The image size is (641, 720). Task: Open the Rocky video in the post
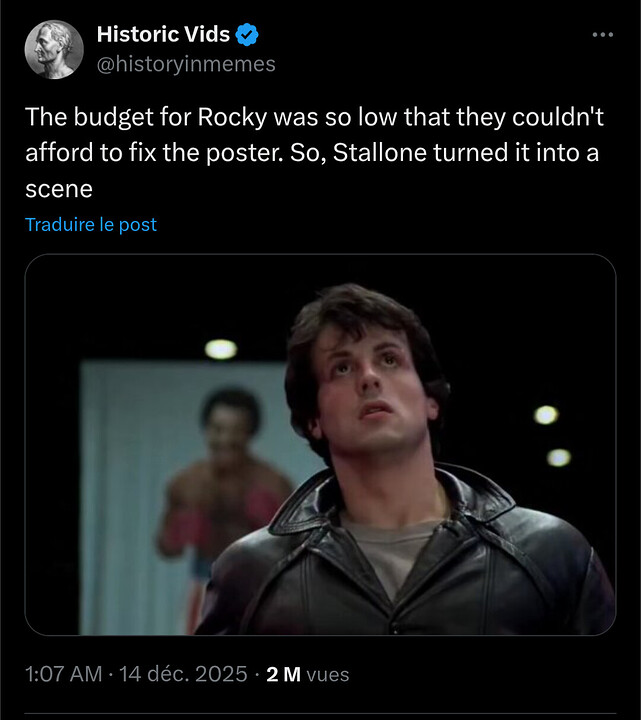pos(320,444)
